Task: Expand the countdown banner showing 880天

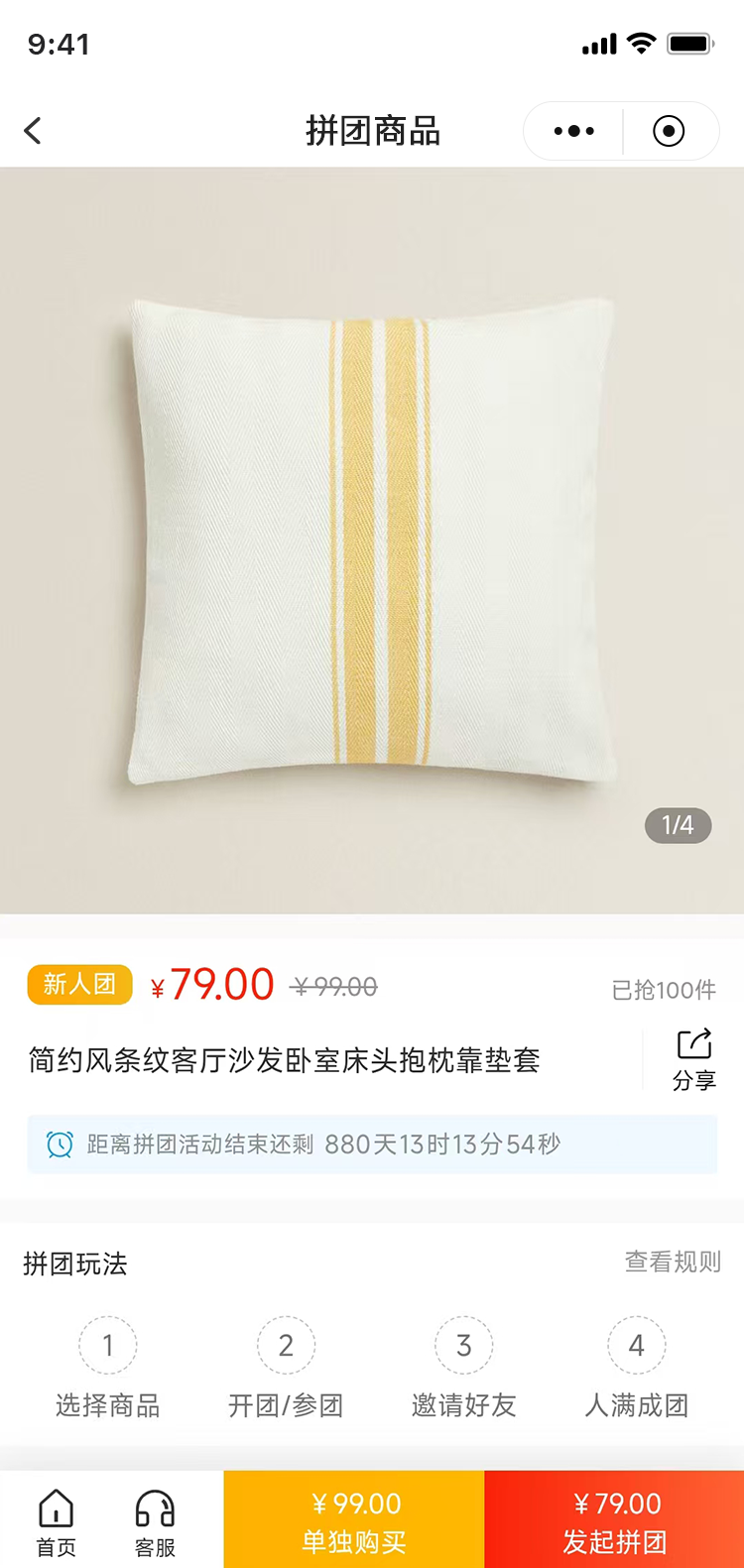Action: point(372,1144)
